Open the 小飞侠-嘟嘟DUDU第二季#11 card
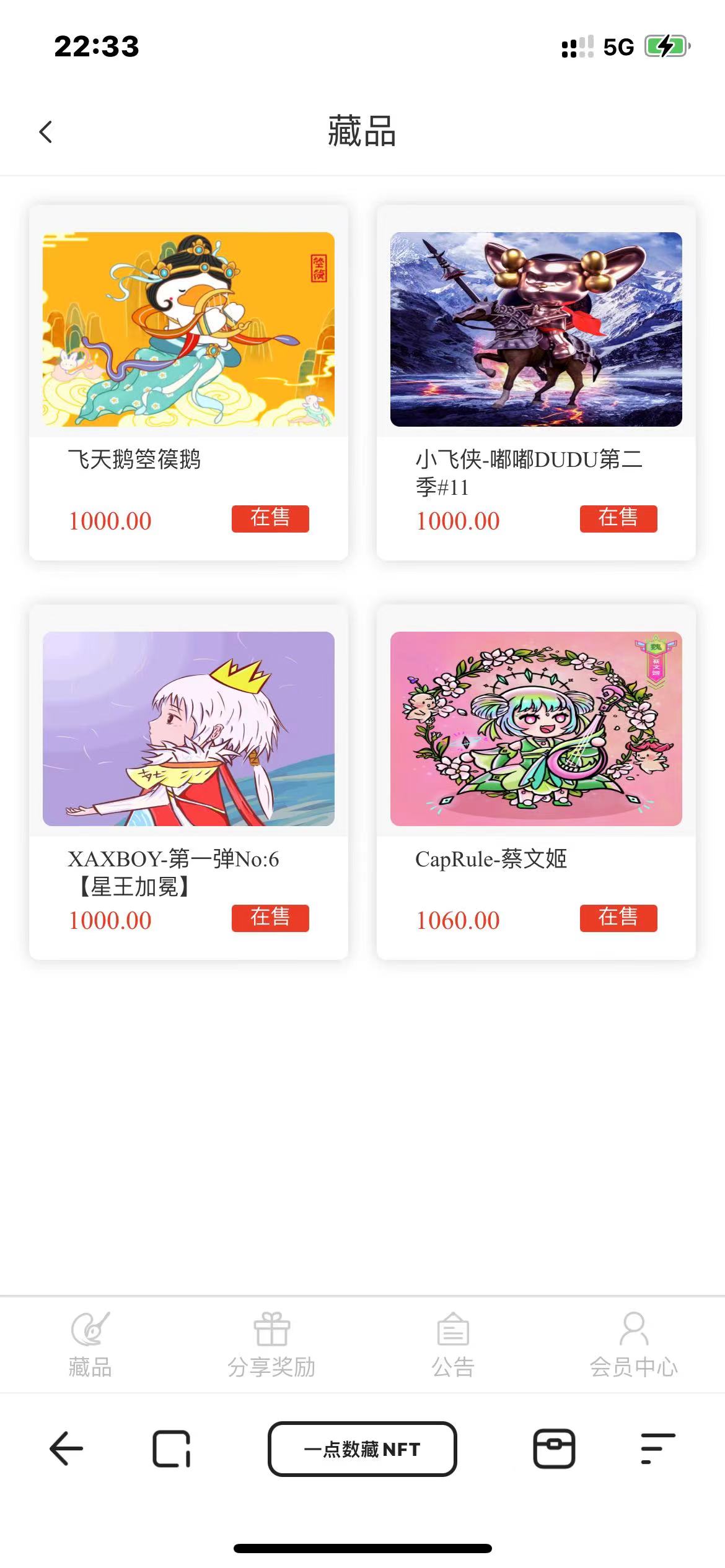This screenshot has width=725, height=1568. point(536,329)
